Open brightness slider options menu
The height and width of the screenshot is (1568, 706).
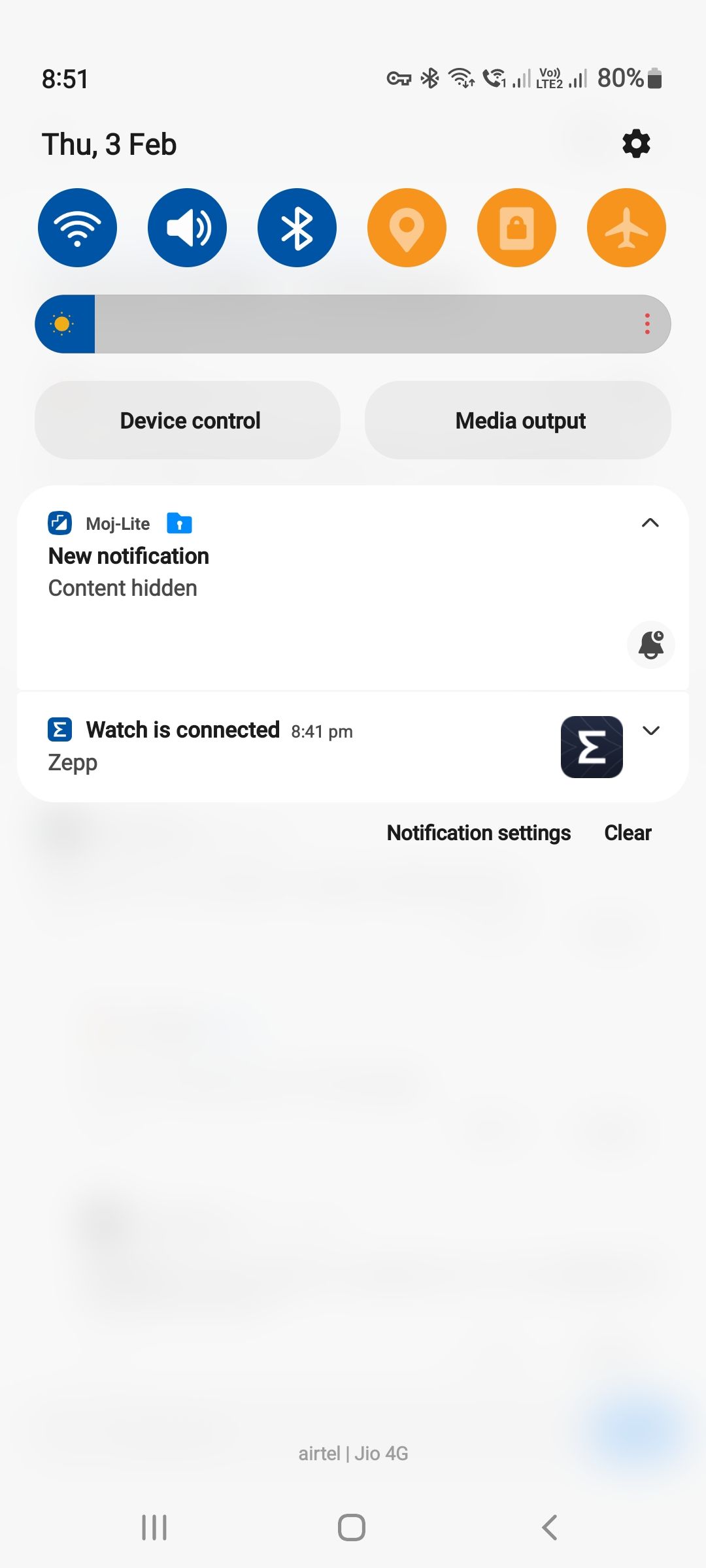[647, 323]
